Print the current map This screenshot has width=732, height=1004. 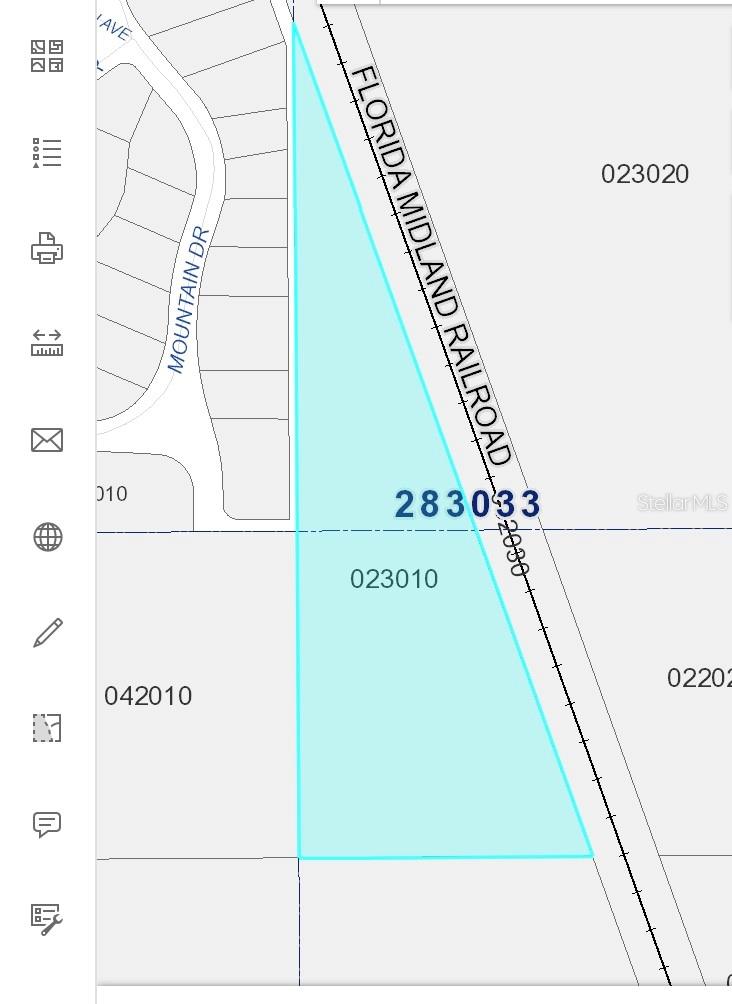[x=47, y=248]
